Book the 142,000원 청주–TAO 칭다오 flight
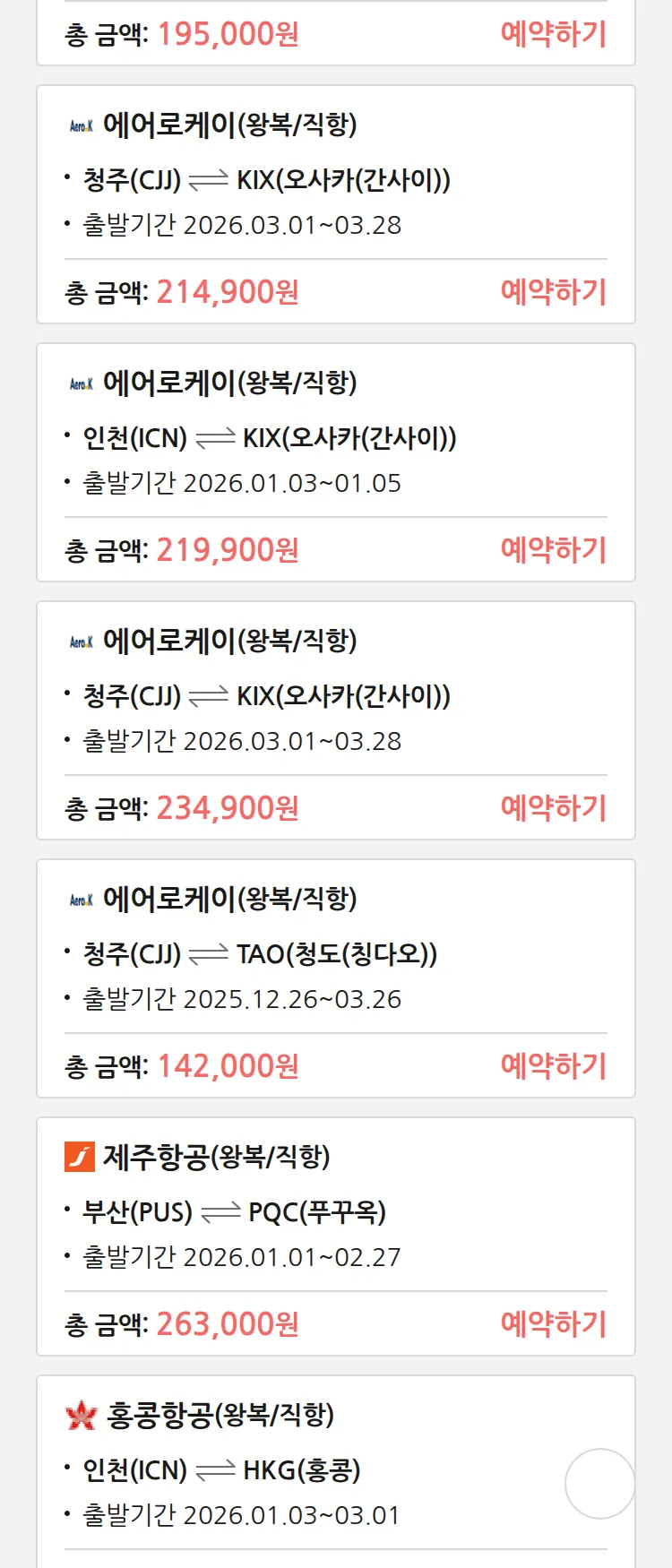This screenshot has width=672, height=1568. (553, 1066)
